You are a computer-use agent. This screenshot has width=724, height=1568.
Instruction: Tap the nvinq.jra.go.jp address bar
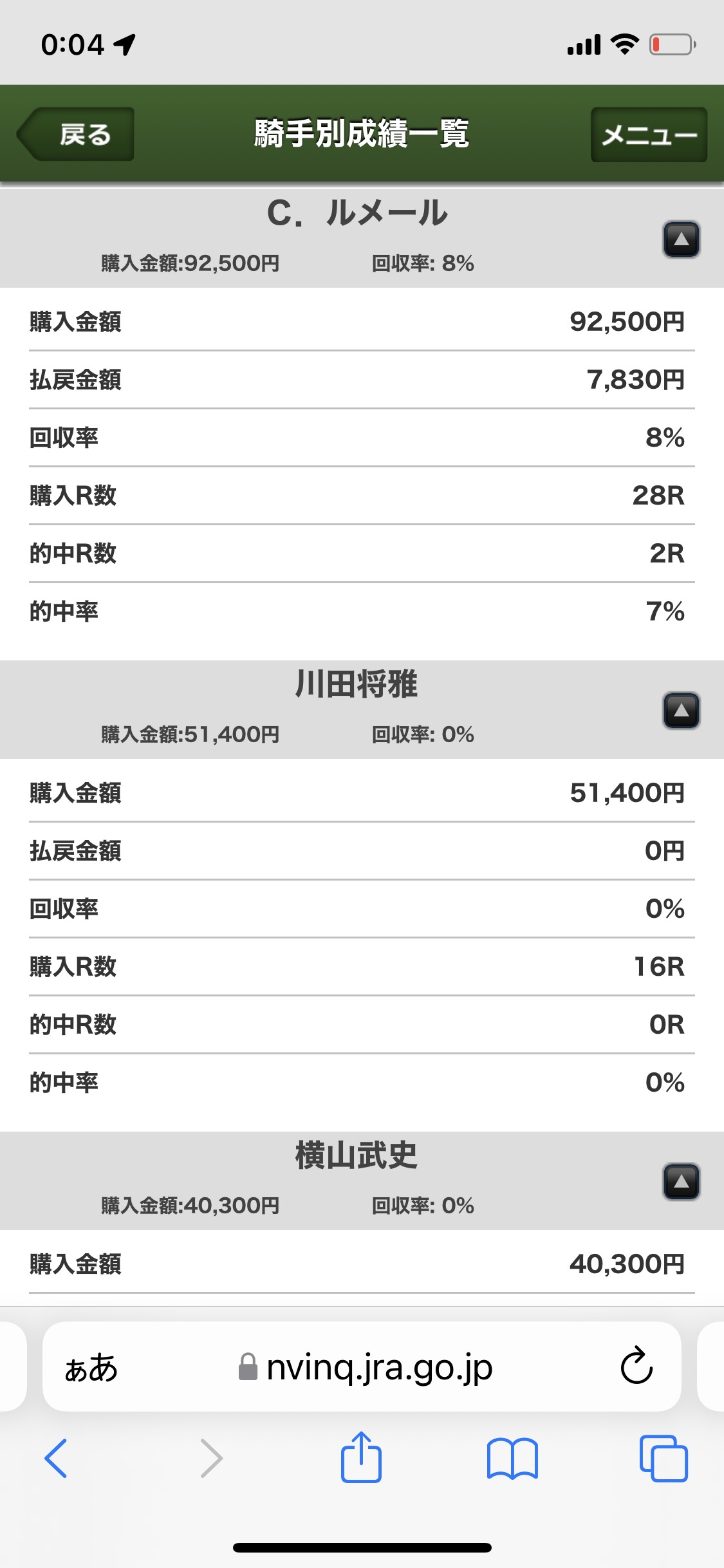[x=365, y=1367]
